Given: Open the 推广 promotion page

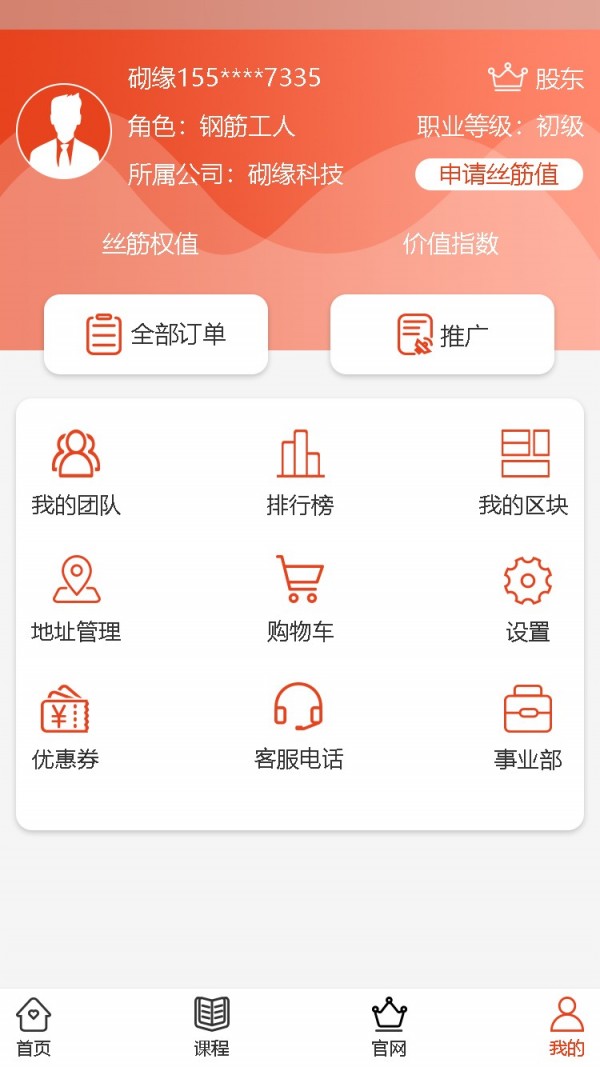Looking at the screenshot, I should tap(442, 334).
